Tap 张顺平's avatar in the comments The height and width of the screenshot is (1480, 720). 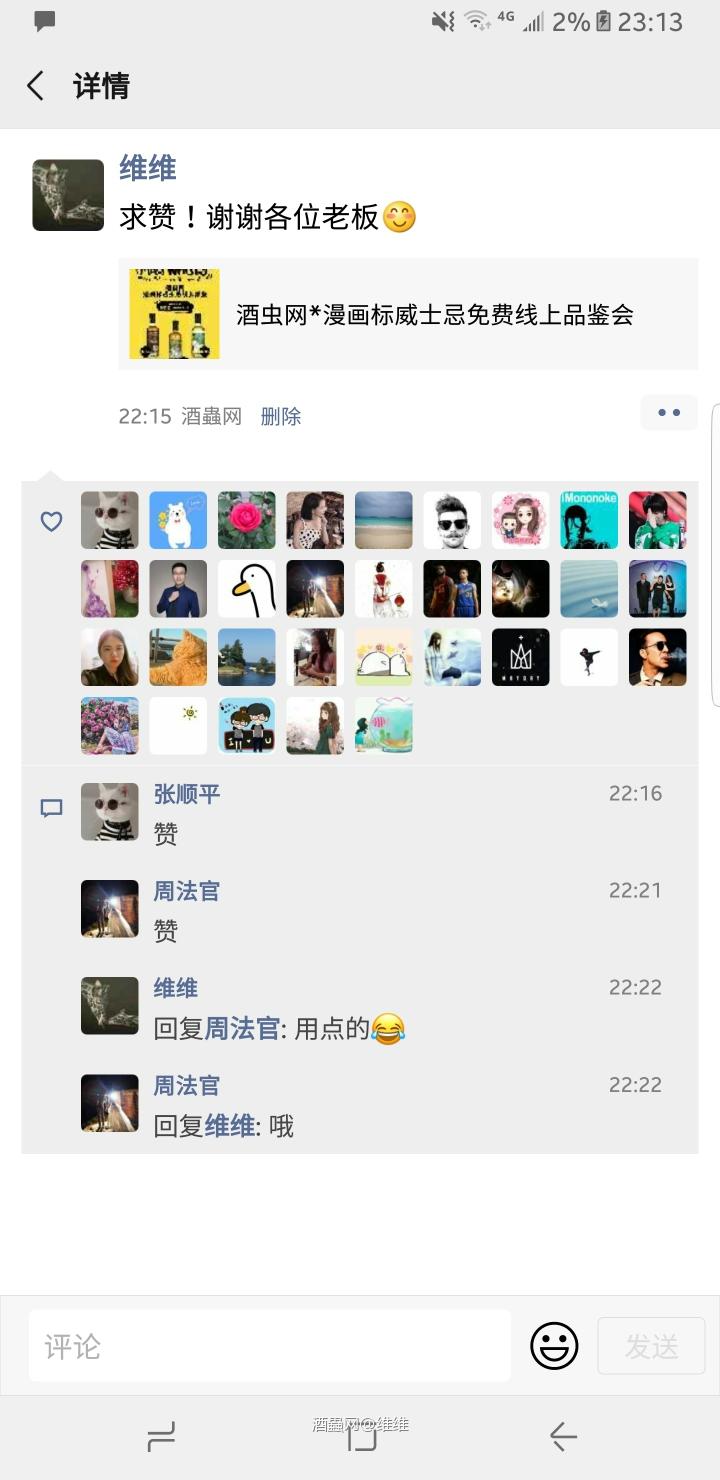click(x=109, y=812)
